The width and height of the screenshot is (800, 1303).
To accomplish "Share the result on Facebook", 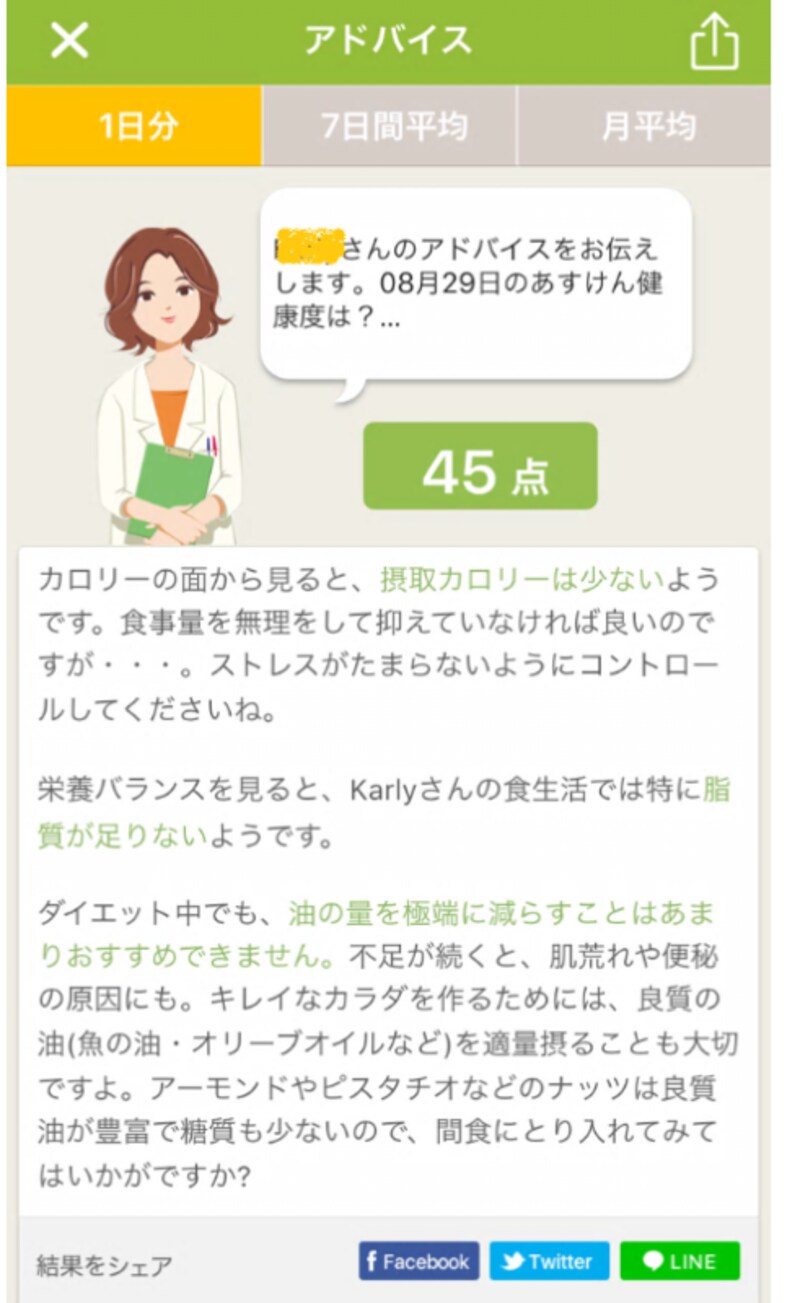I will click(419, 1262).
